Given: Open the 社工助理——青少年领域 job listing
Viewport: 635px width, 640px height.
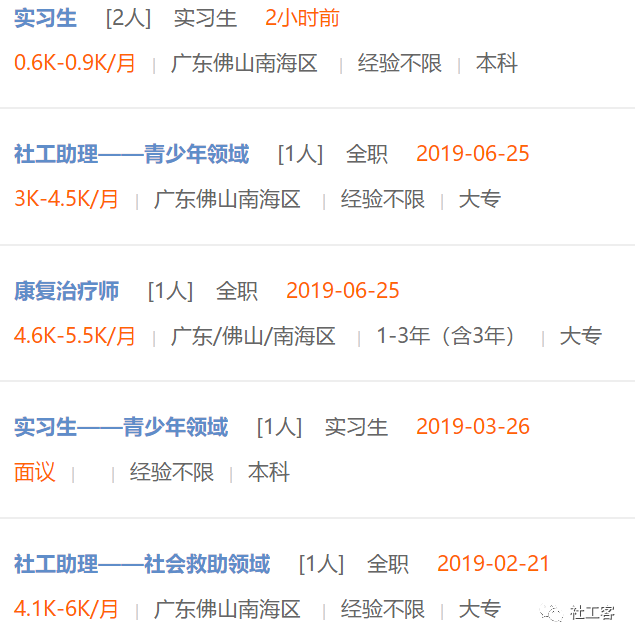Looking at the screenshot, I should coord(131,154).
